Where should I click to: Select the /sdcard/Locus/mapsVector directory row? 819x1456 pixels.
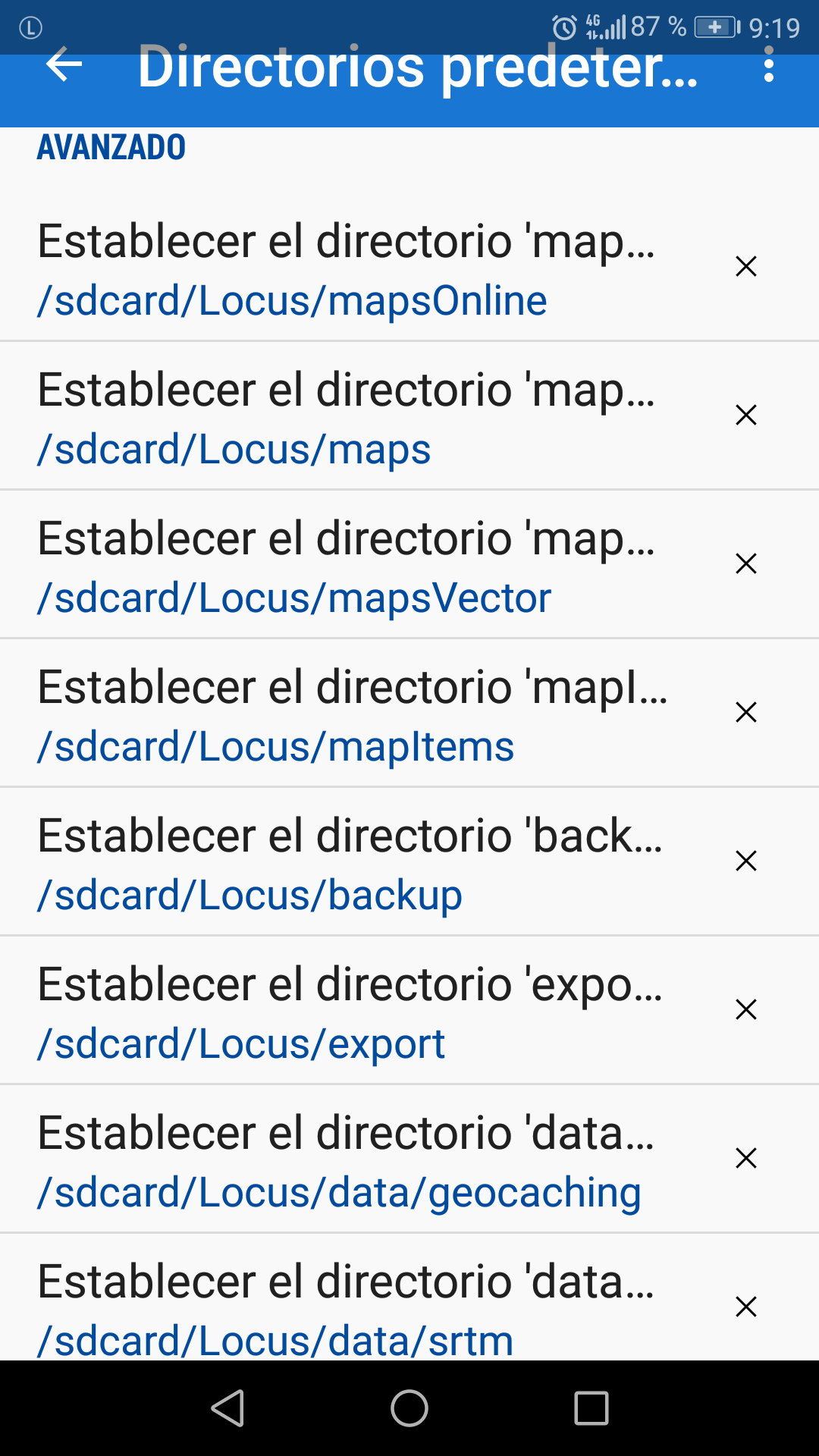pos(349,567)
